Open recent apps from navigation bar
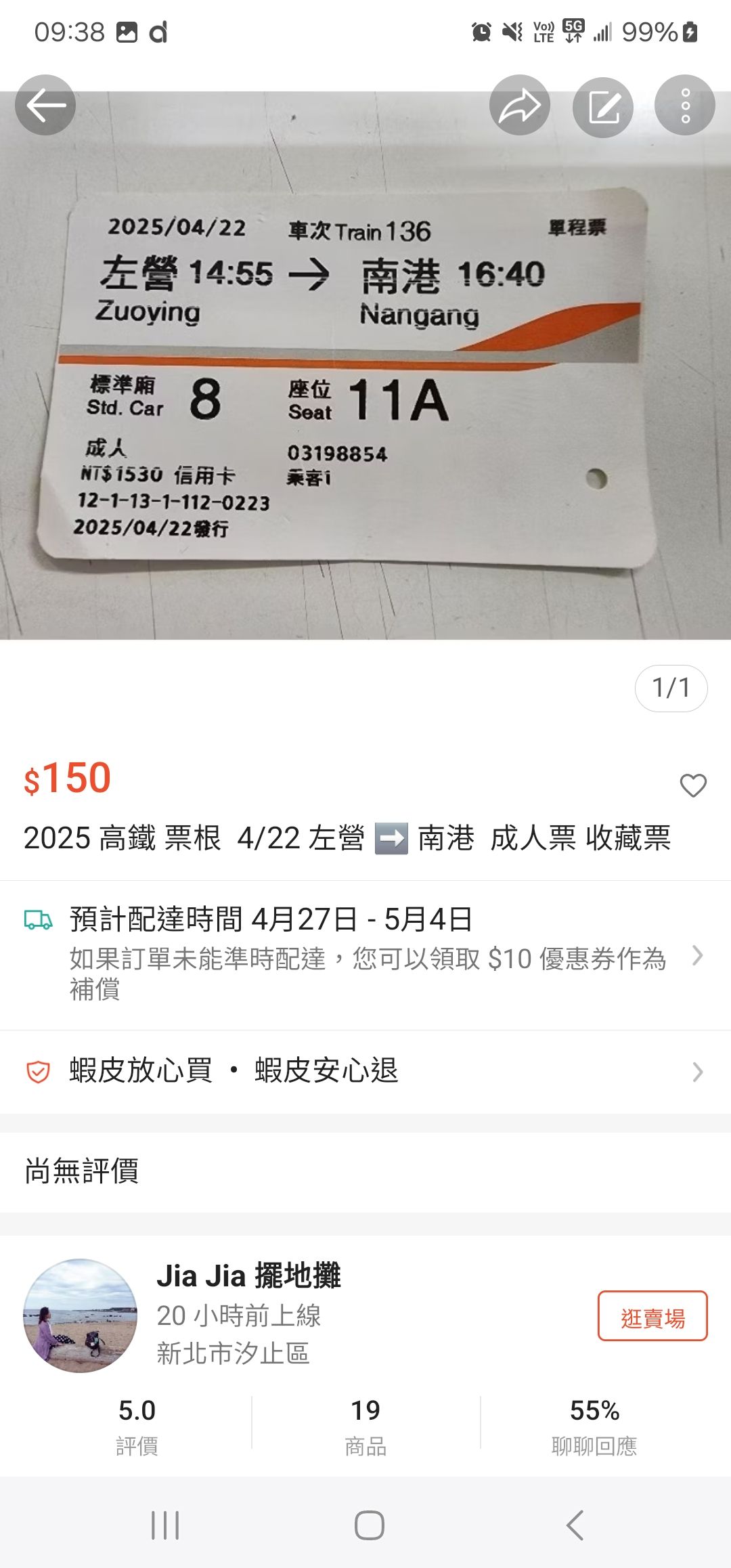The width and height of the screenshot is (731, 1568). tap(165, 1525)
